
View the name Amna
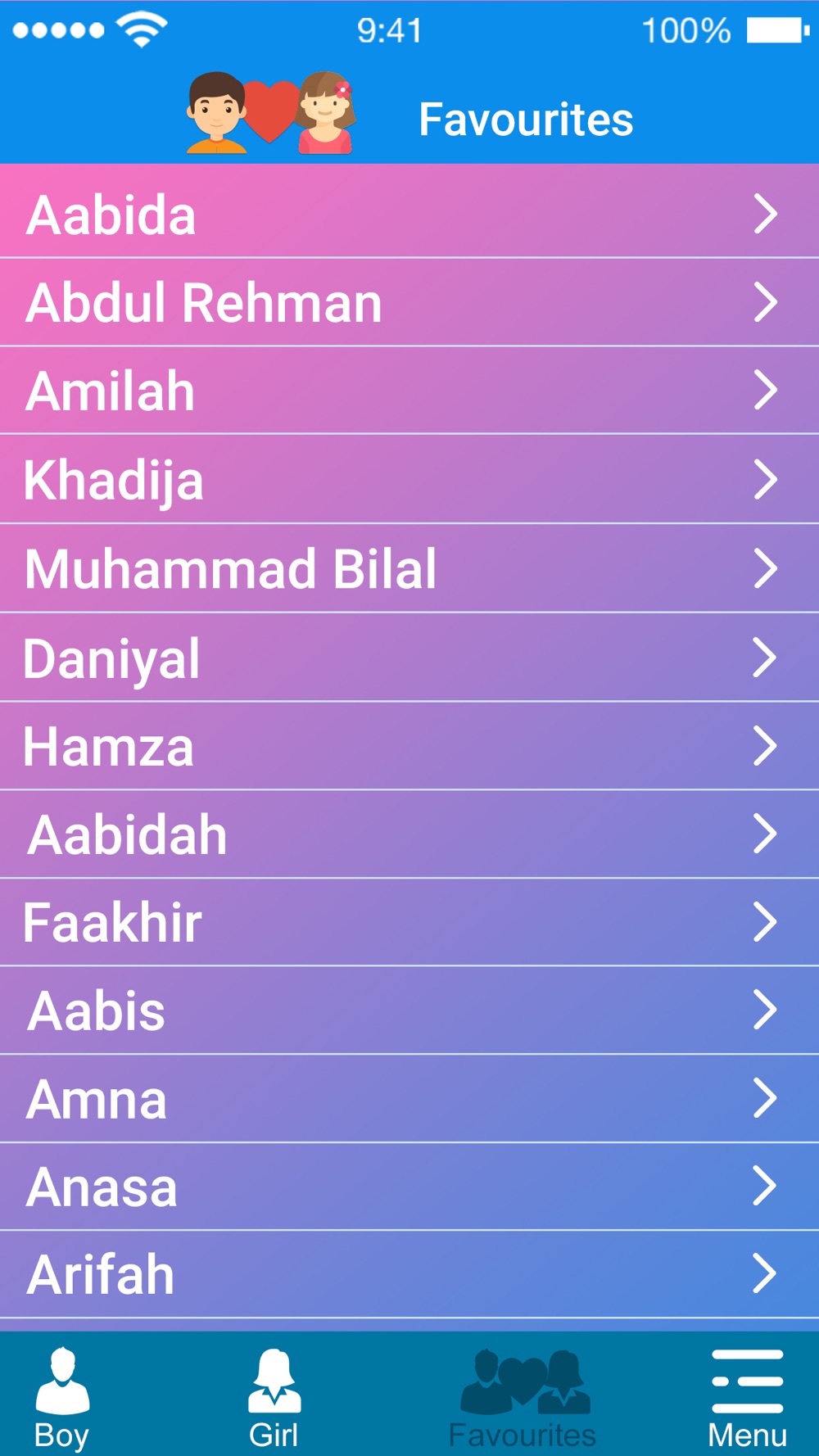click(409, 1099)
